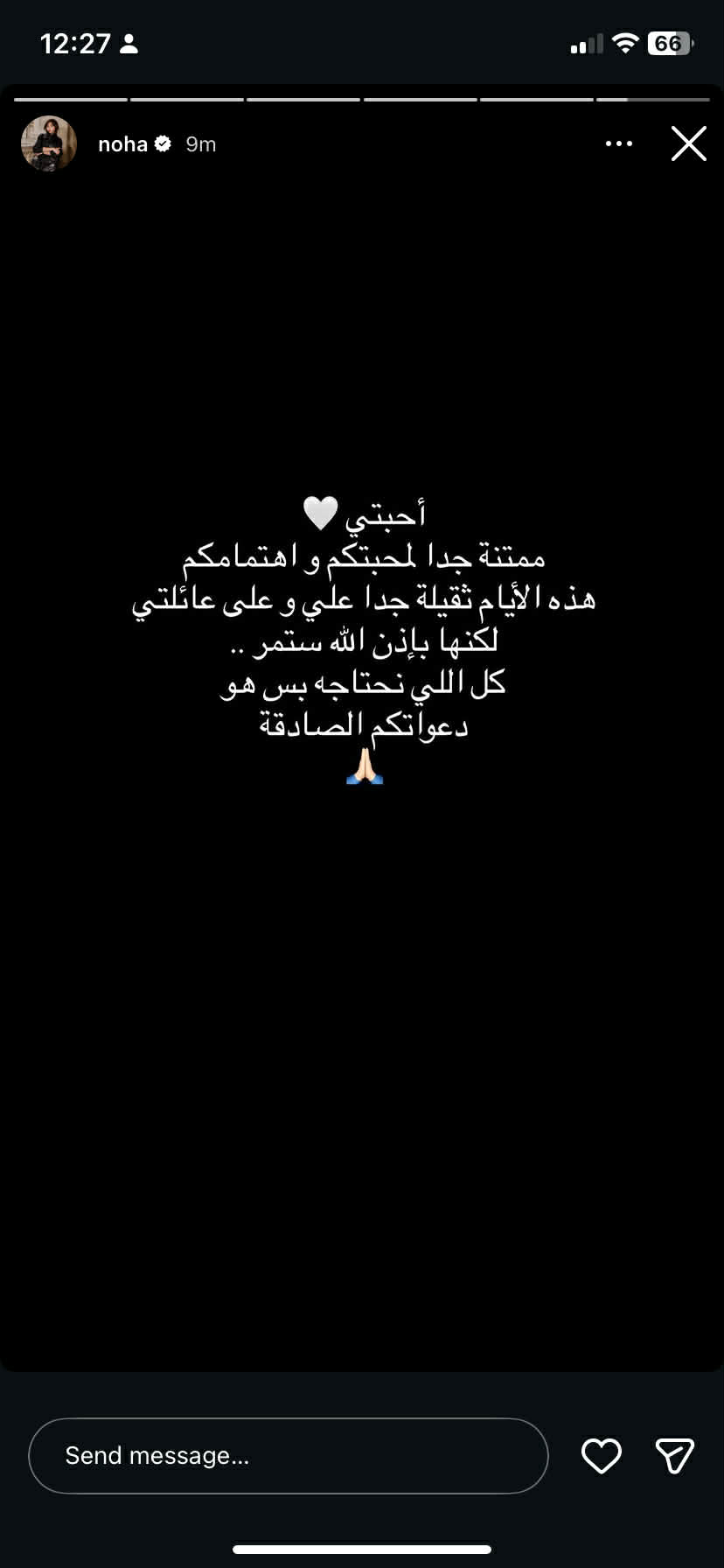Close the story with the X button

(x=688, y=143)
